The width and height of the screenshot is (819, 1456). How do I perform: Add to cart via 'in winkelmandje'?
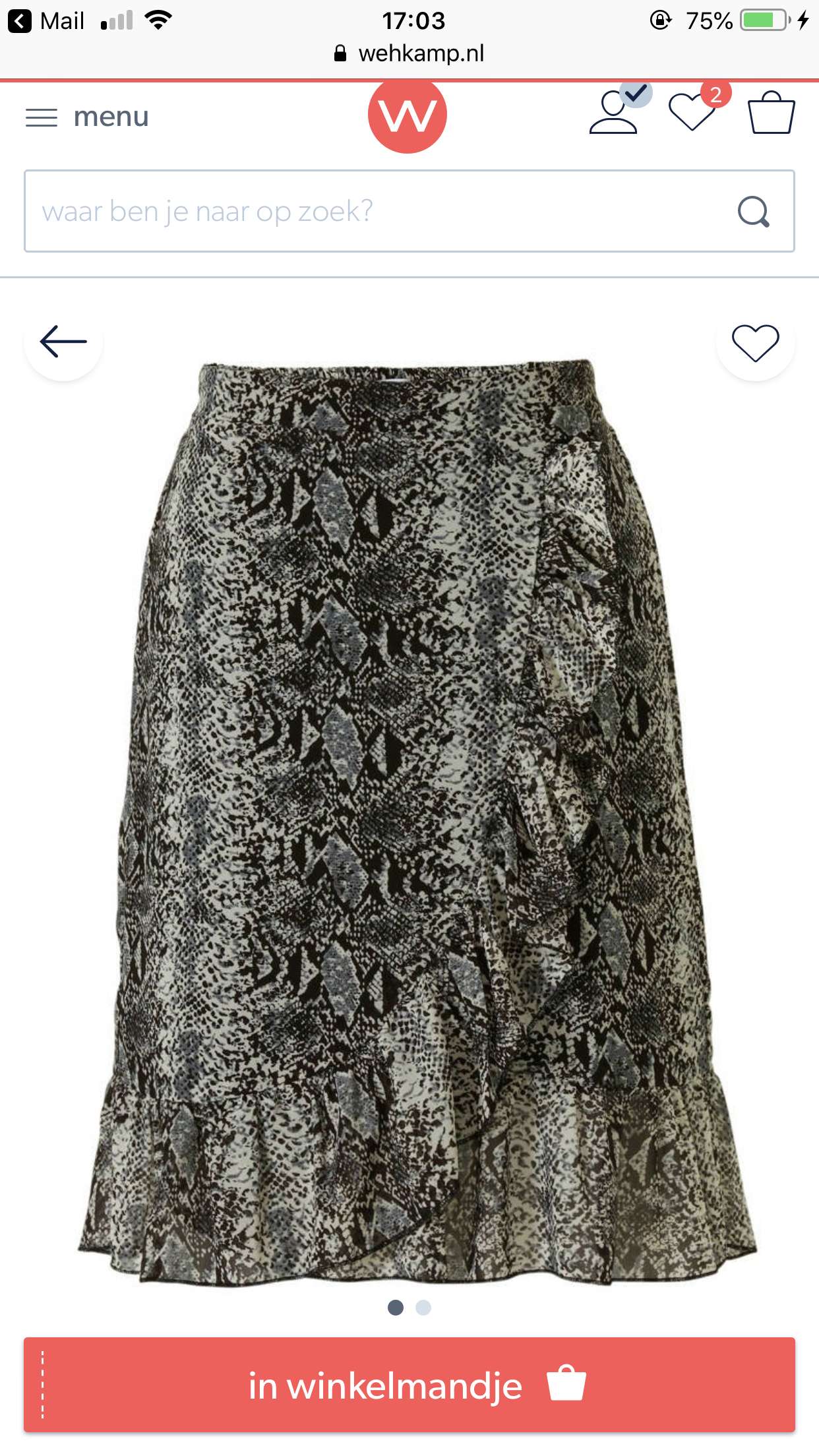click(409, 1385)
